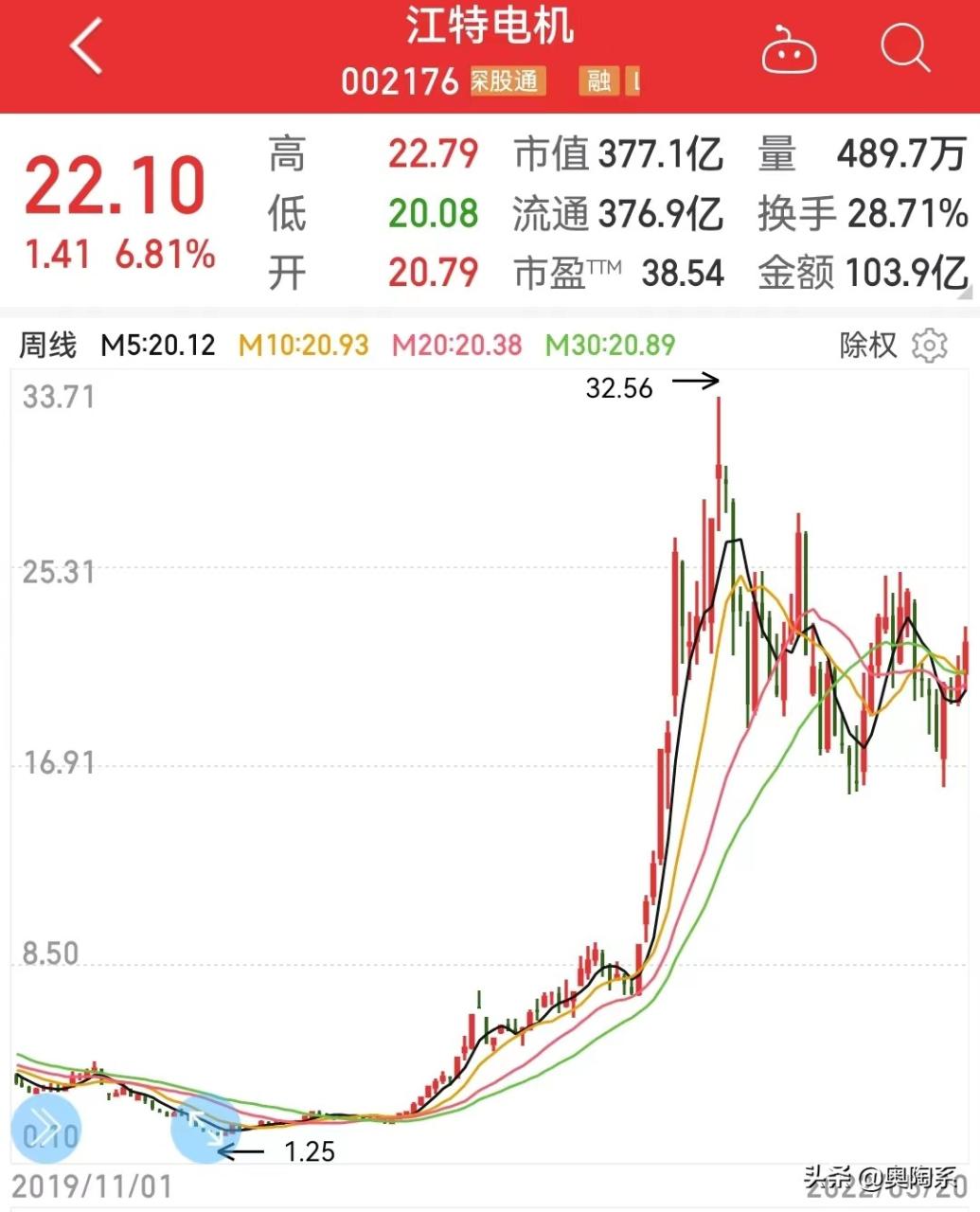Toggle the M30:20.89 moving average line

pyautogui.click(x=611, y=346)
